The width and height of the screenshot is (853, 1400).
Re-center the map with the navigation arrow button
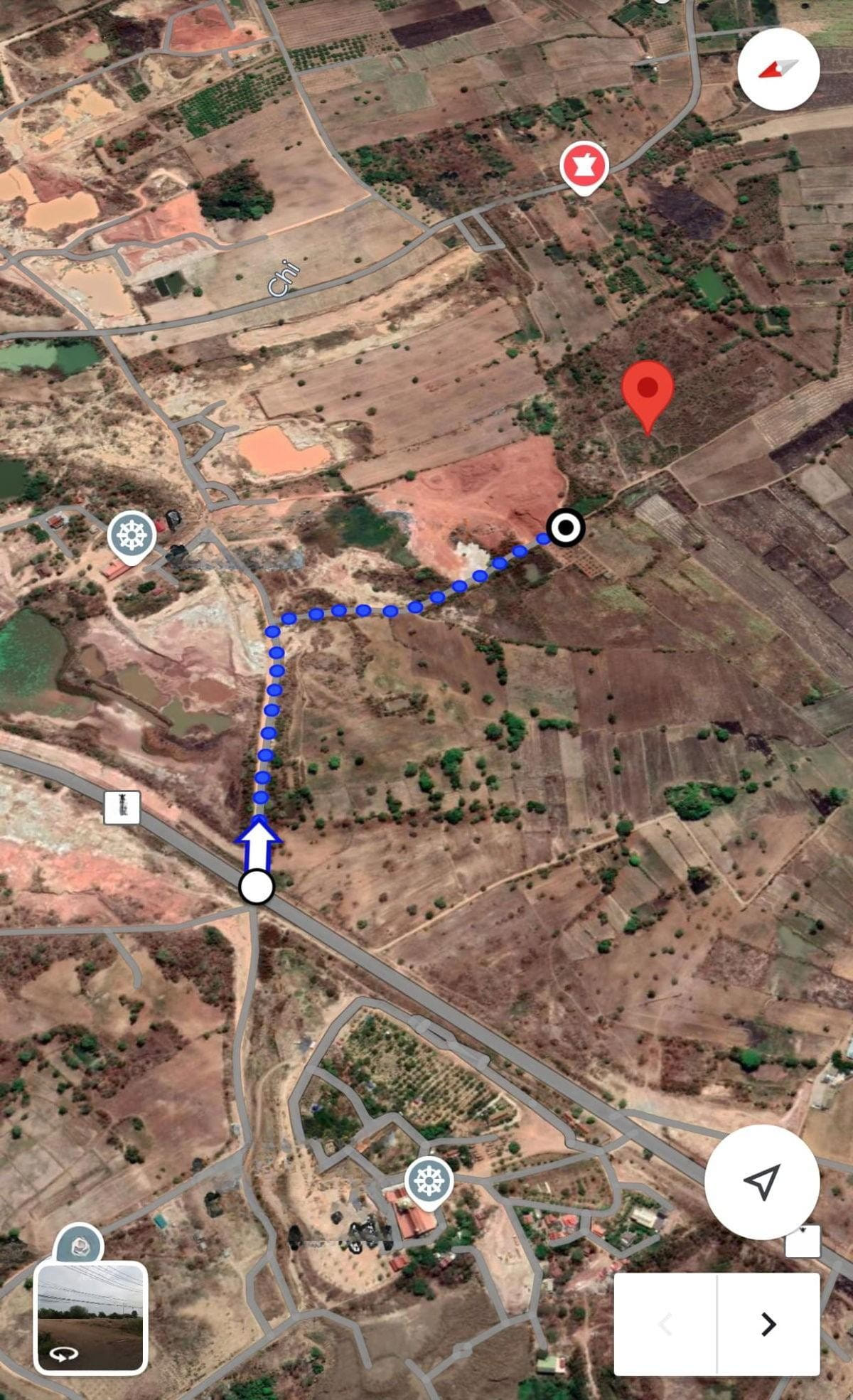coord(761,1181)
